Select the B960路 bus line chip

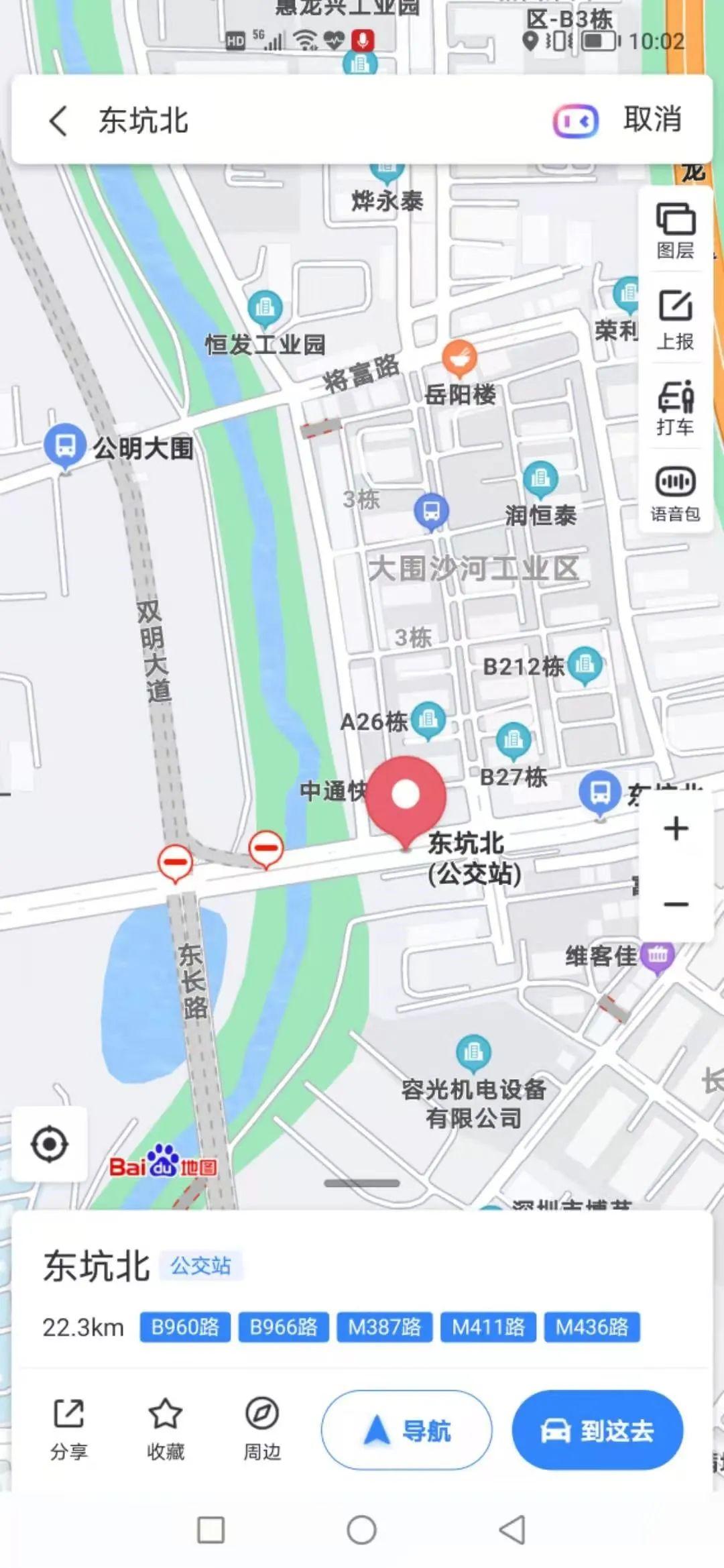185,1327
